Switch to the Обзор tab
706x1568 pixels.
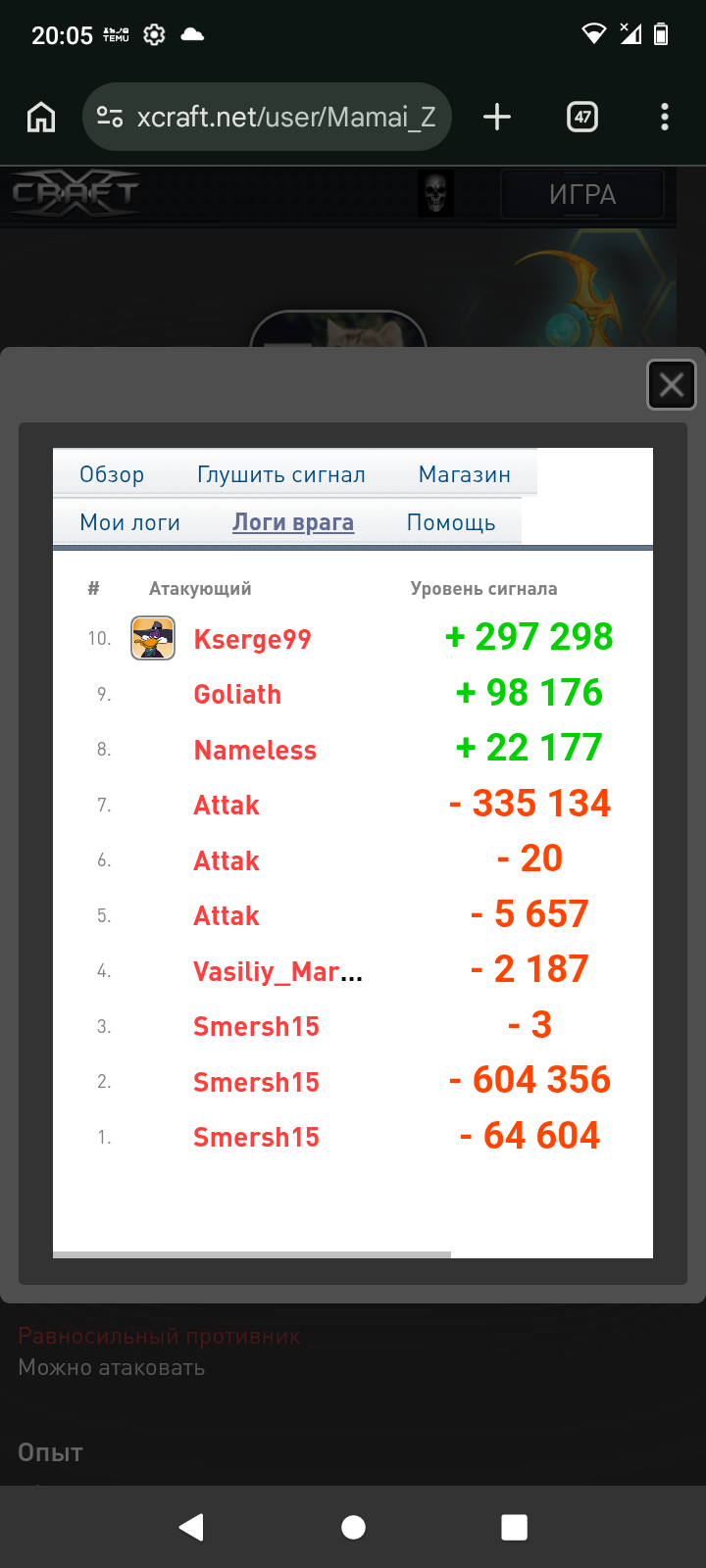pos(112,474)
